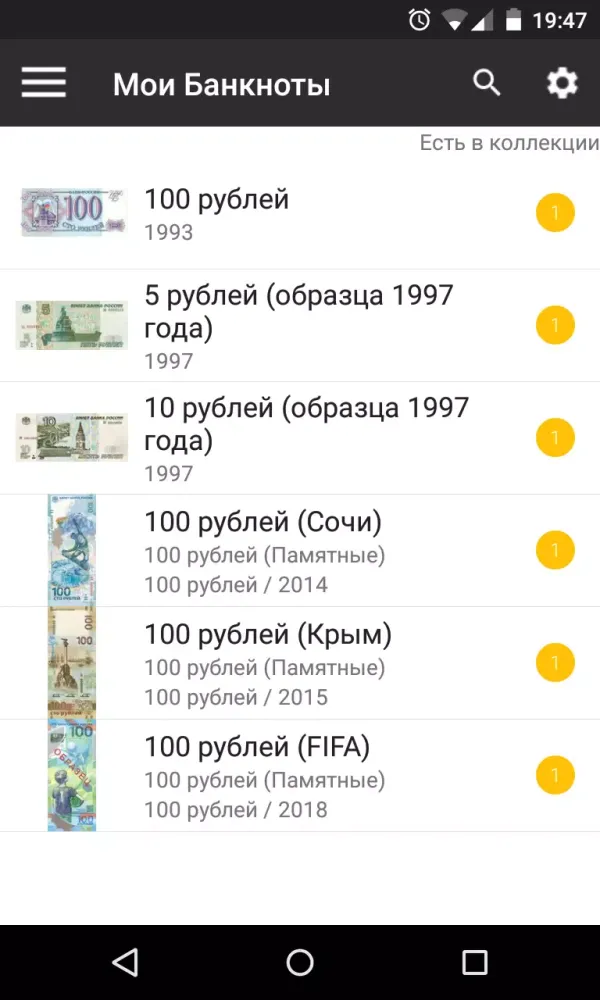Go back with the system back button
The image size is (600, 1000).
point(125,962)
